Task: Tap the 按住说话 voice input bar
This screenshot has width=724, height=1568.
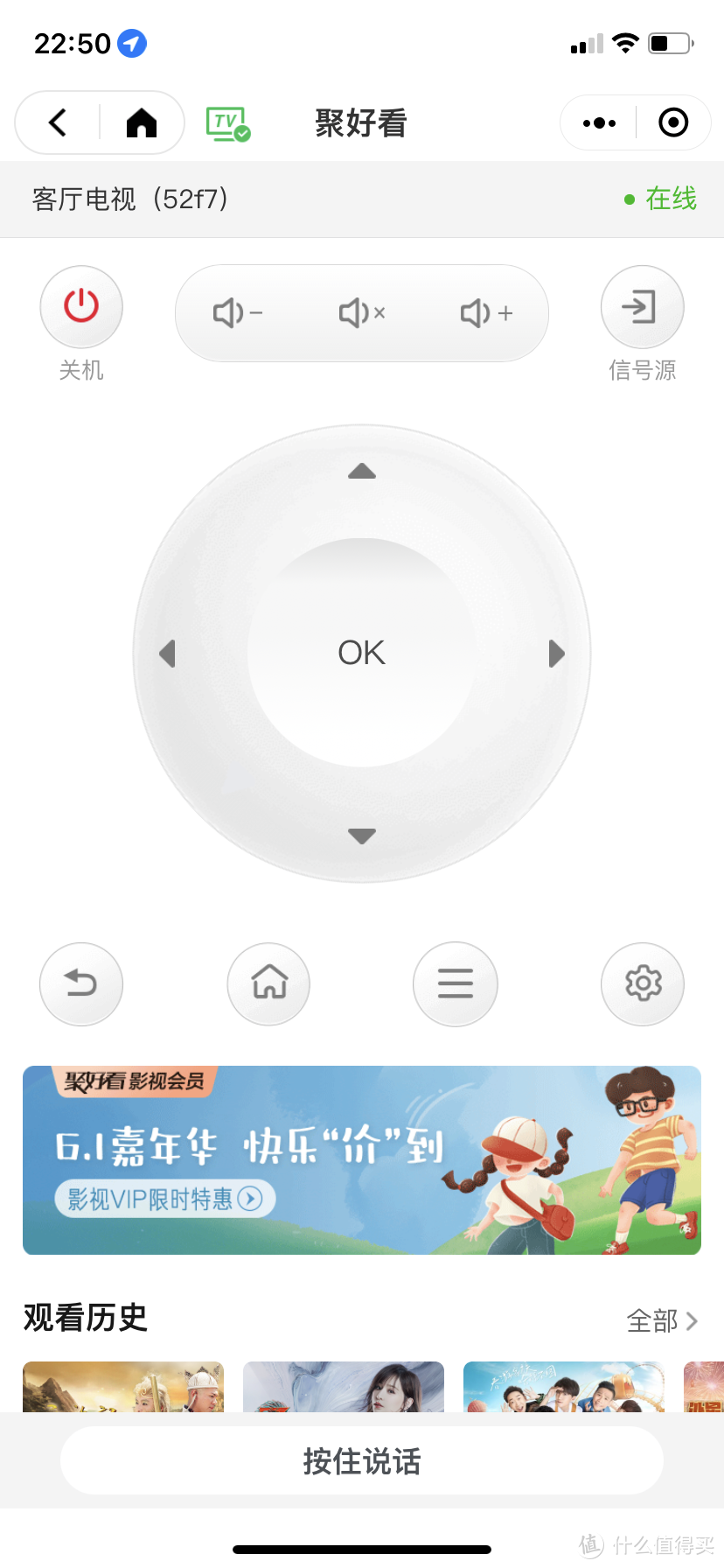Action: pyautogui.click(x=361, y=1459)
